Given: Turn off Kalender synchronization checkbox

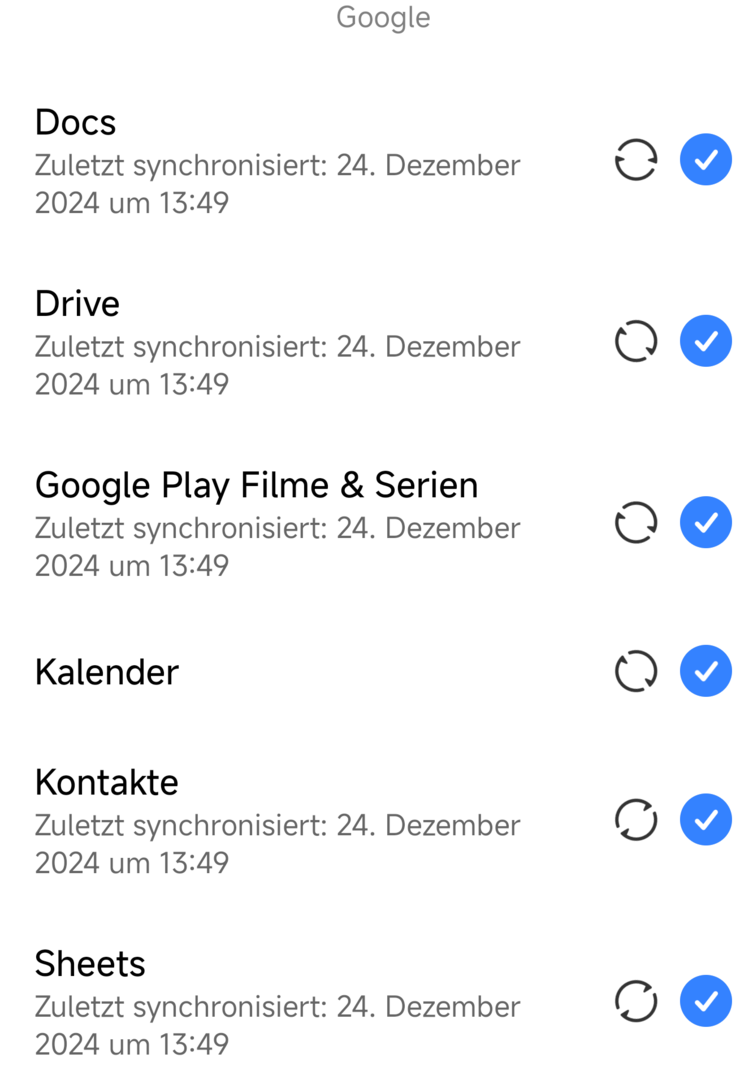Looking at the screenshot, I should pyautogui.click(x=706, y=671).
